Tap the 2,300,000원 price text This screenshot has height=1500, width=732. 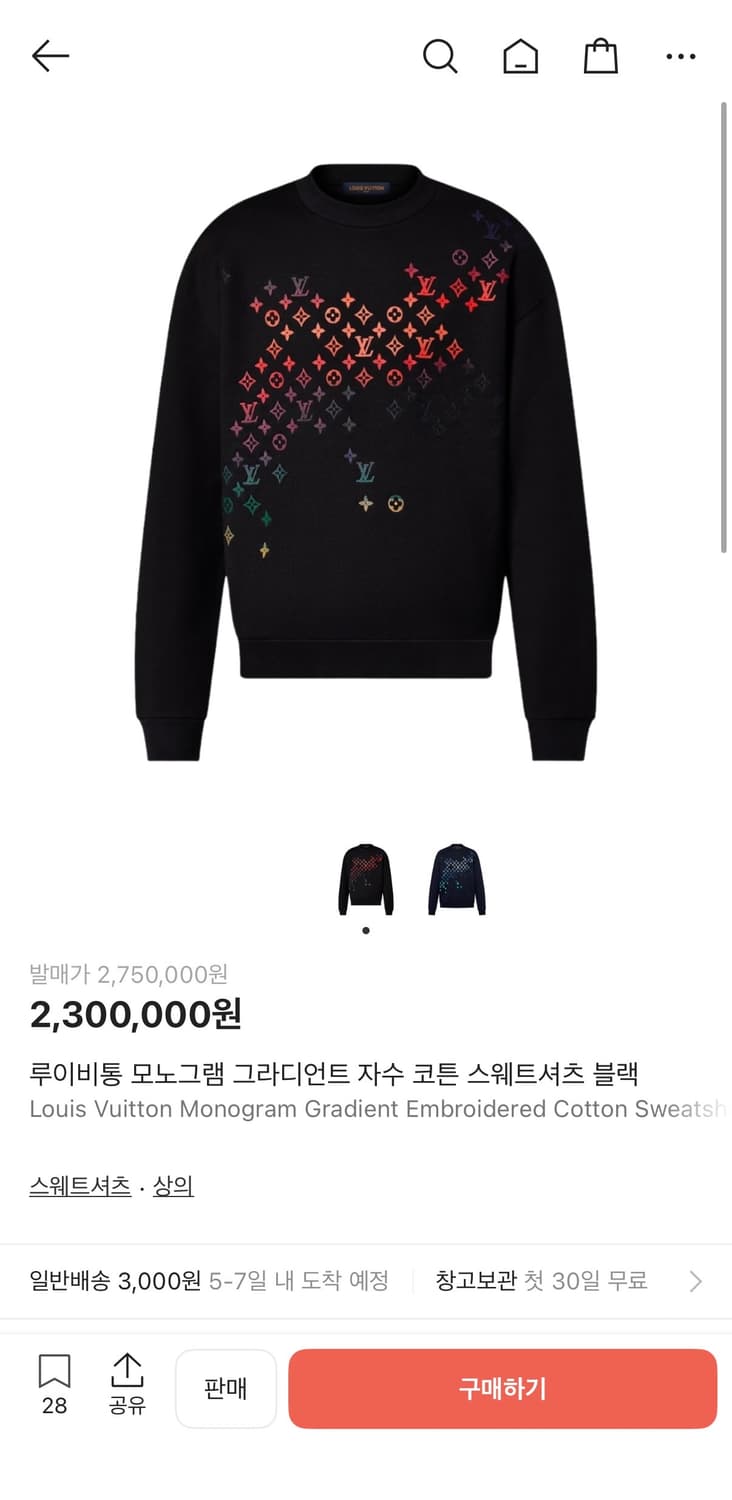pos(133,1015)
